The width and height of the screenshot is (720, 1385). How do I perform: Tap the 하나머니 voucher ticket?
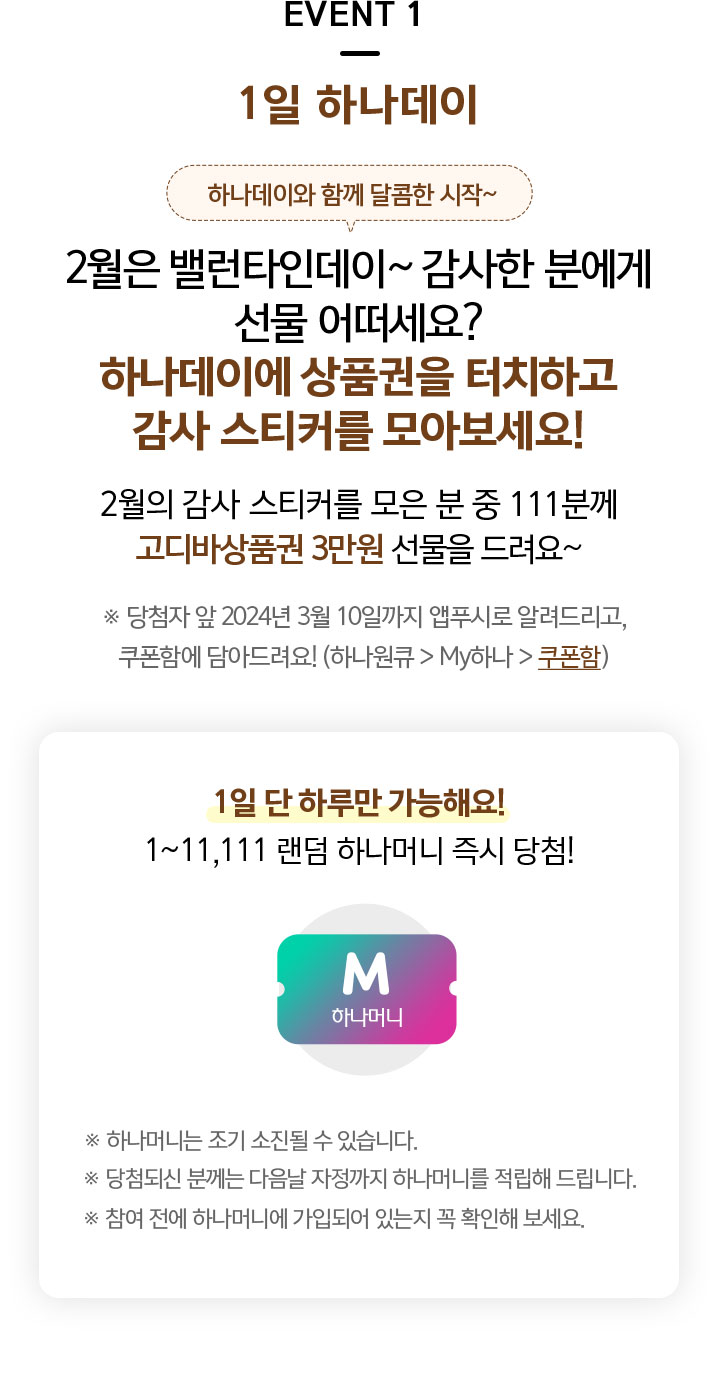(x=366, y=989)
